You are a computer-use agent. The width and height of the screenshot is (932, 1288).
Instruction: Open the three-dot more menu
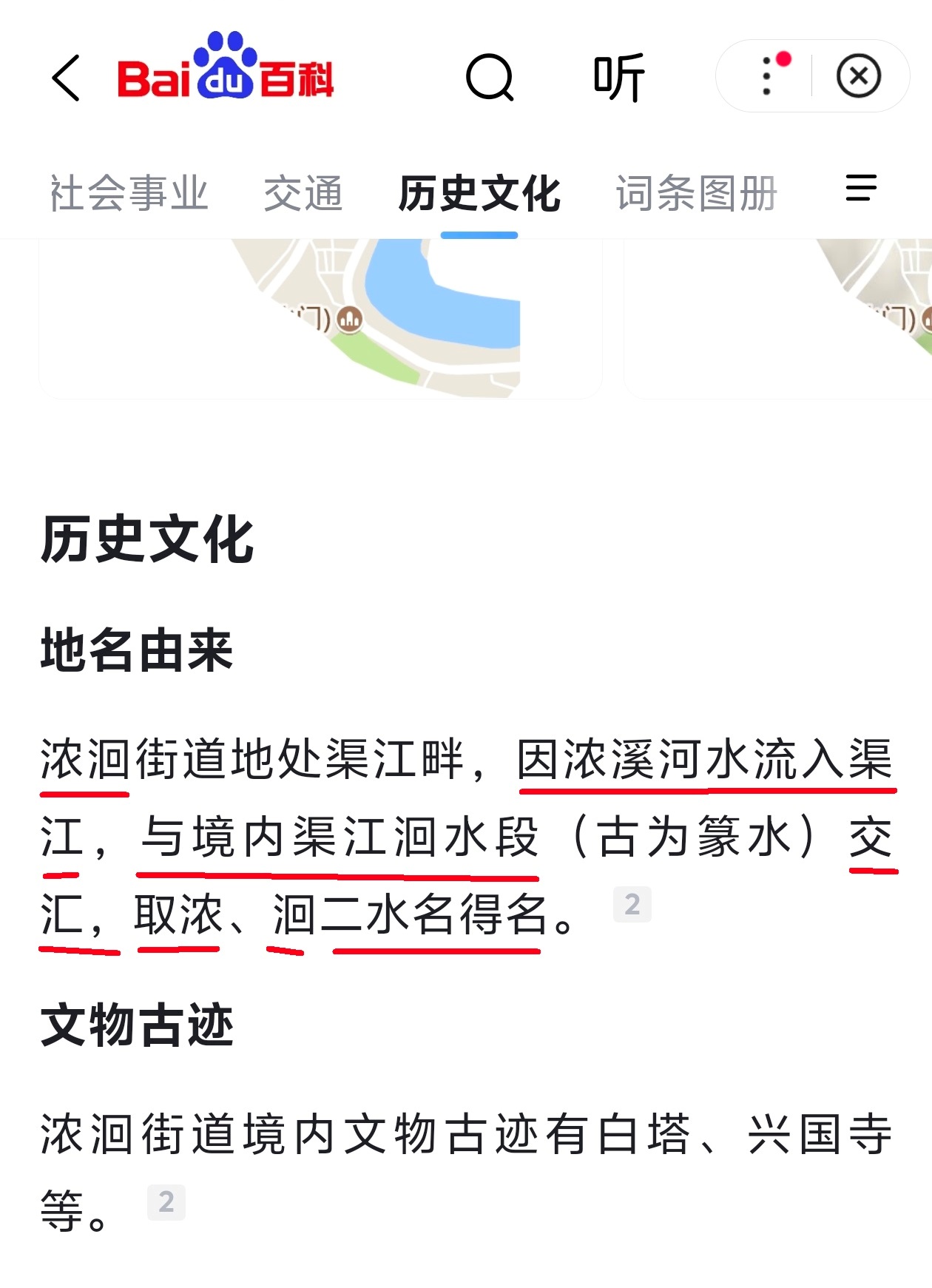768,75
